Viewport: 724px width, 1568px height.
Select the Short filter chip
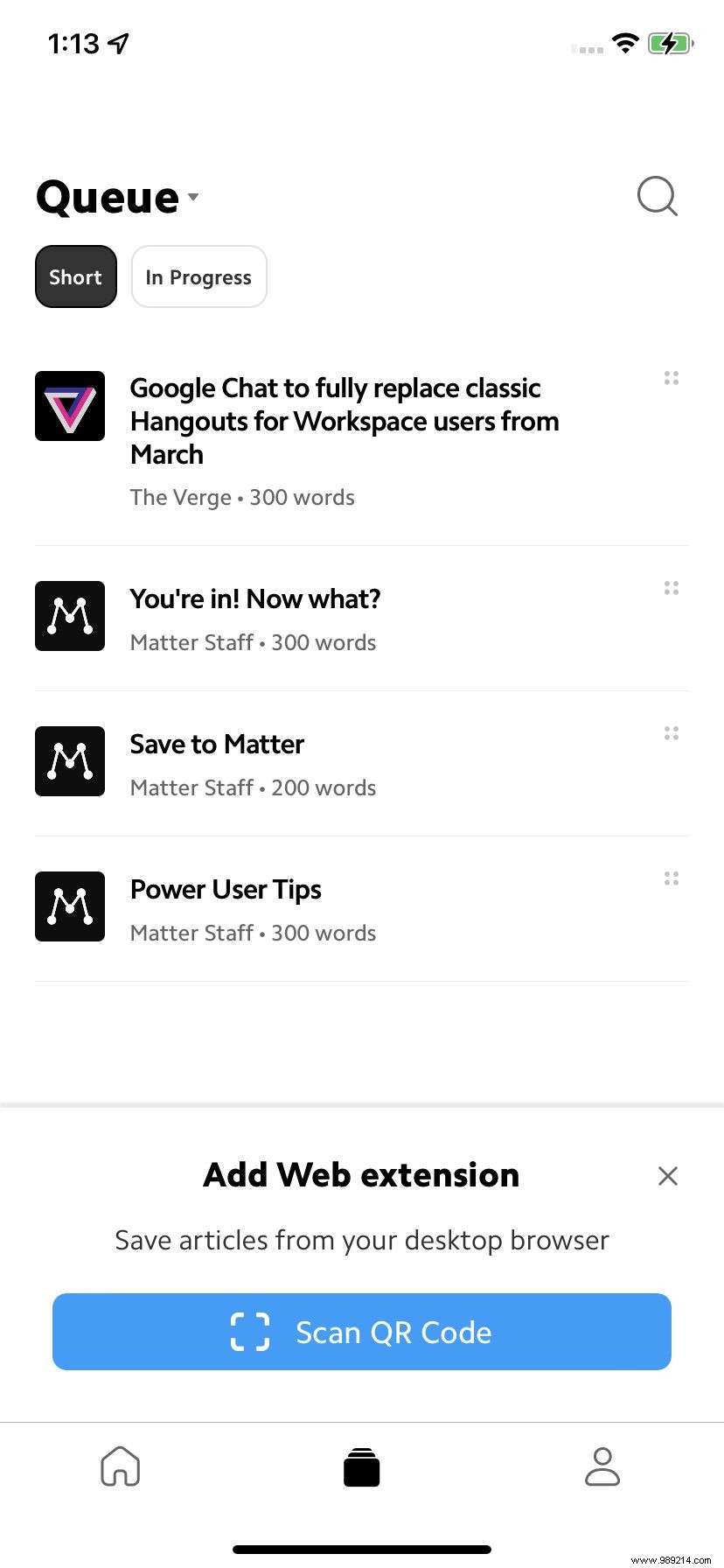click(75, 276)
